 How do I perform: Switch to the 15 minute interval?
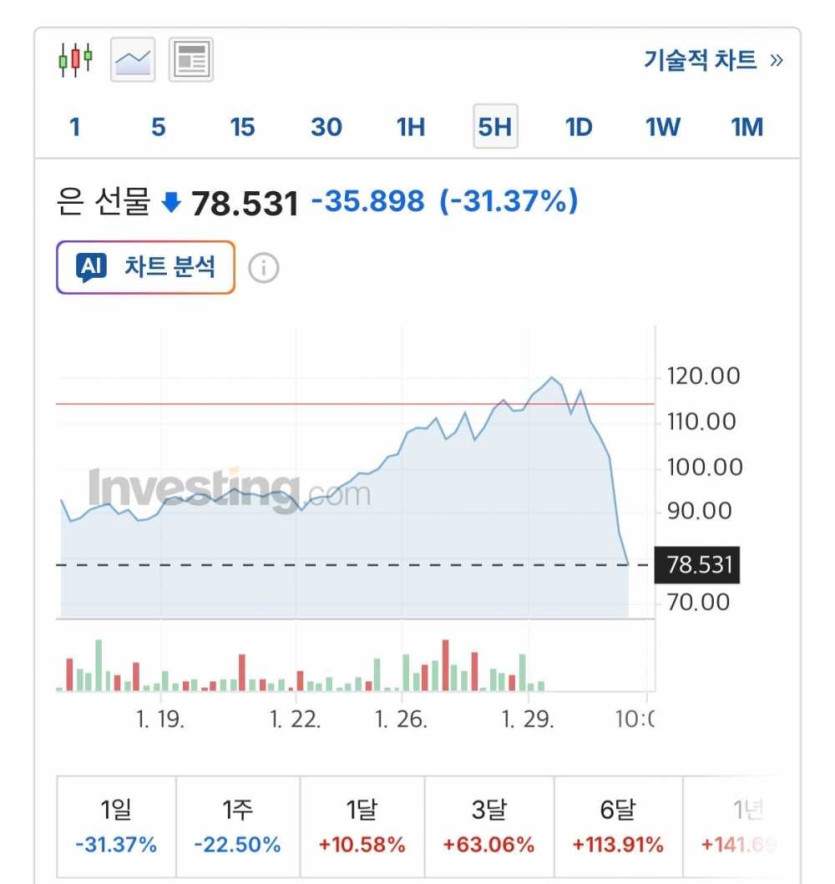point(242,127)
